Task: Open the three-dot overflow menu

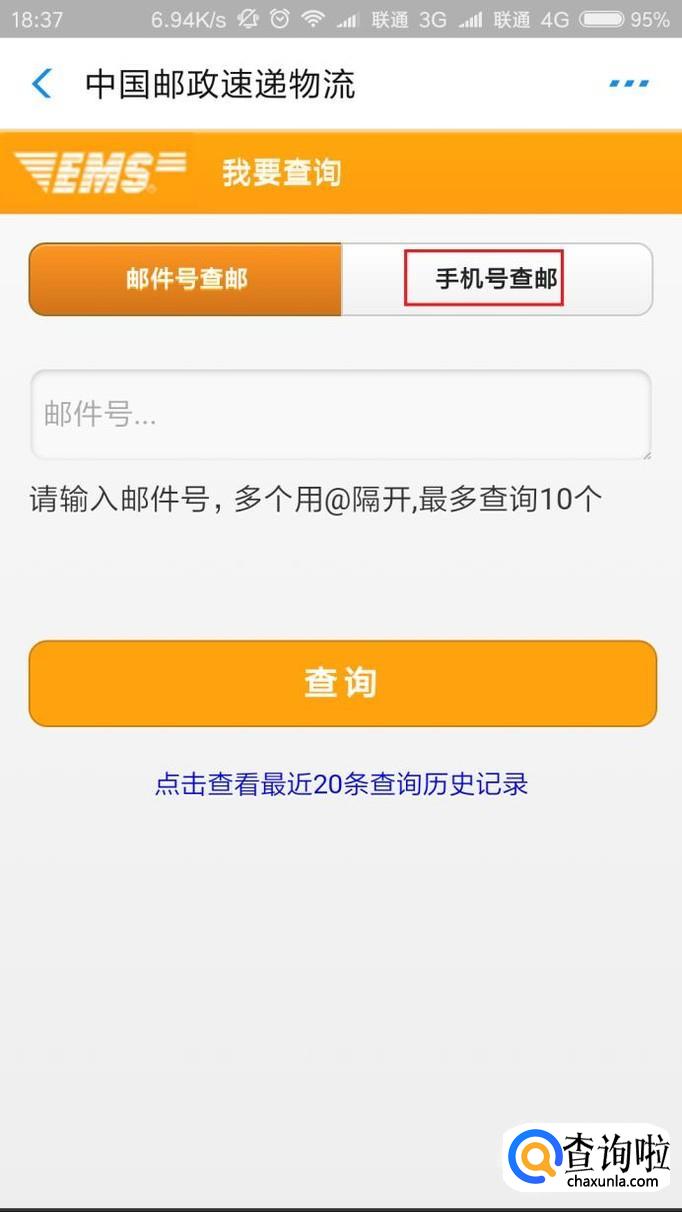Action: click(628, 84)
